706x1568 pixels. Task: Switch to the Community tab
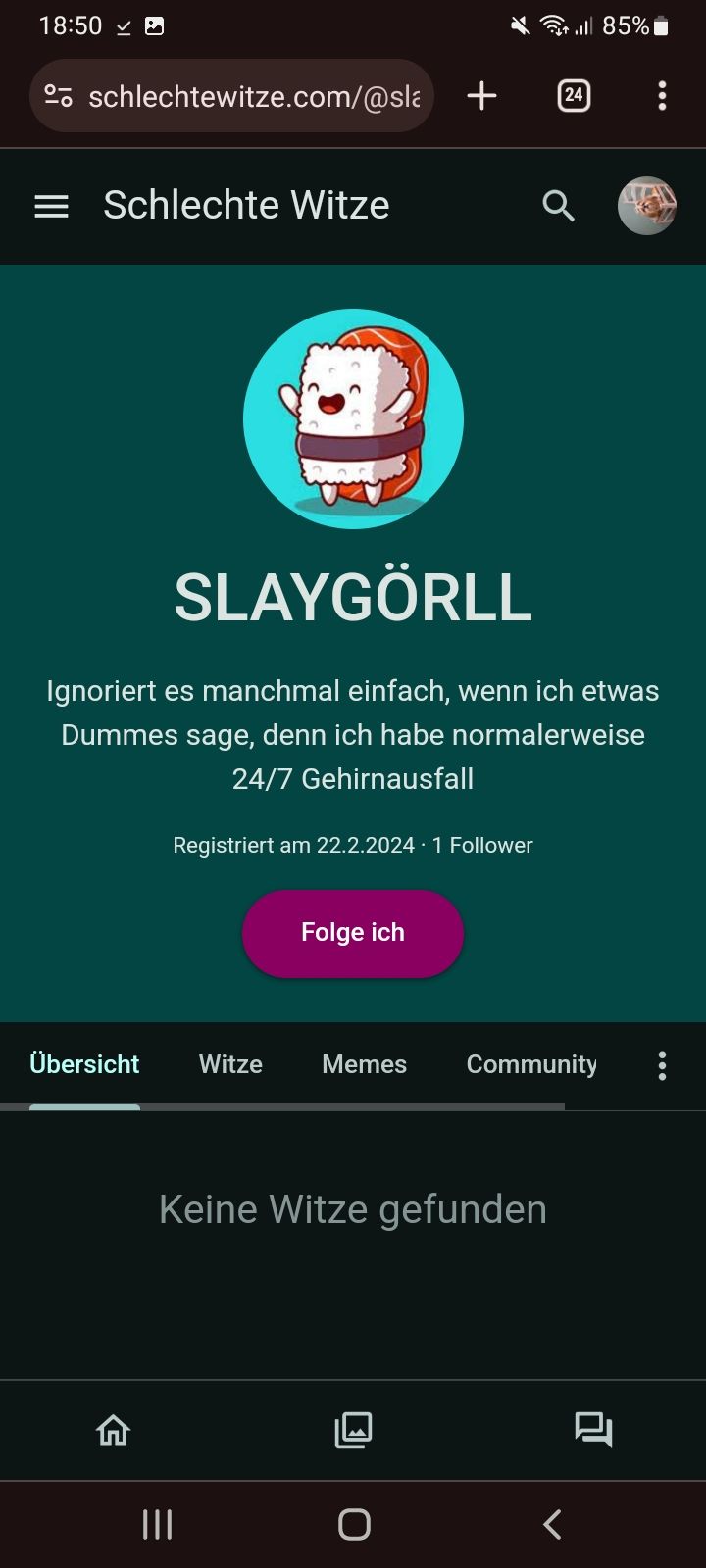click(530, 1064)
